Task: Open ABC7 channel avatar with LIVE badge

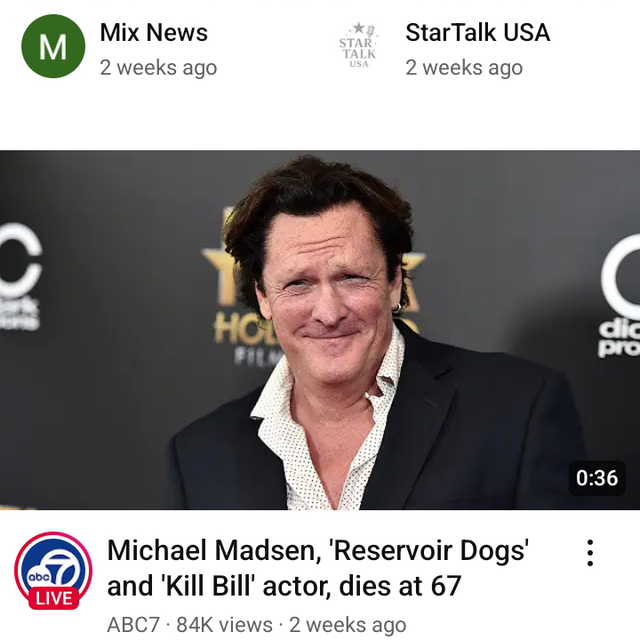Action: pyautogui.click(x=53, y=571)
